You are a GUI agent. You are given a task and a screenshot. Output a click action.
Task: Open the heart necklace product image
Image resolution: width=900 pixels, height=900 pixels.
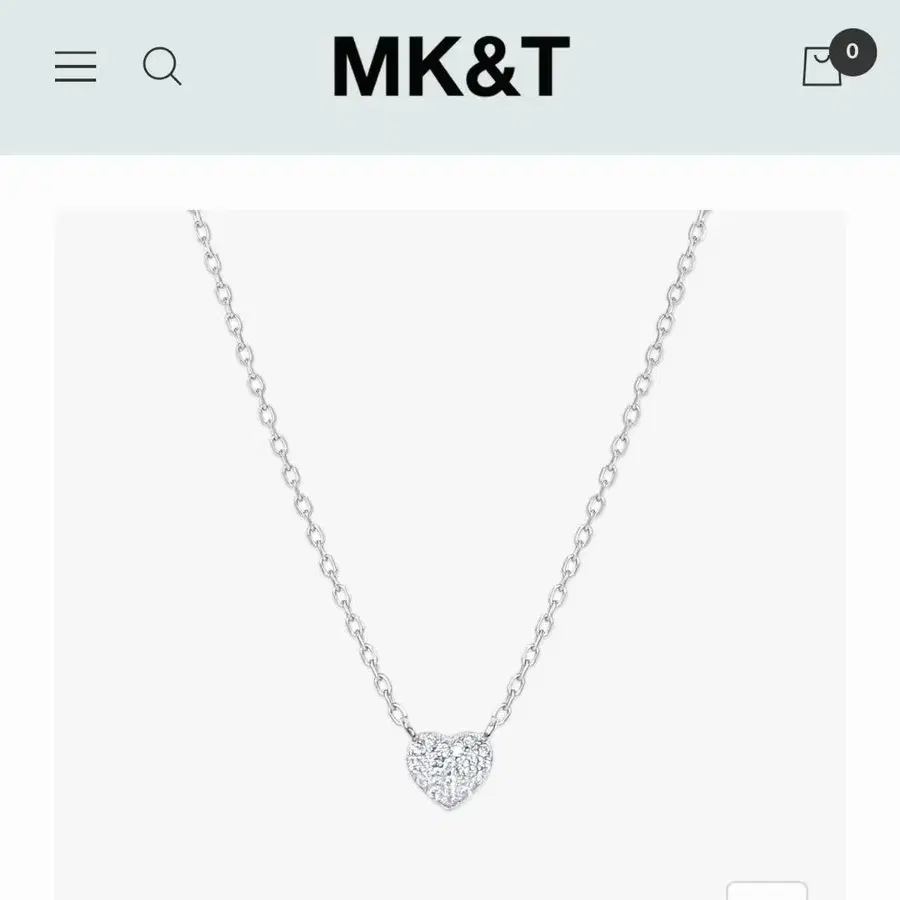450,554
